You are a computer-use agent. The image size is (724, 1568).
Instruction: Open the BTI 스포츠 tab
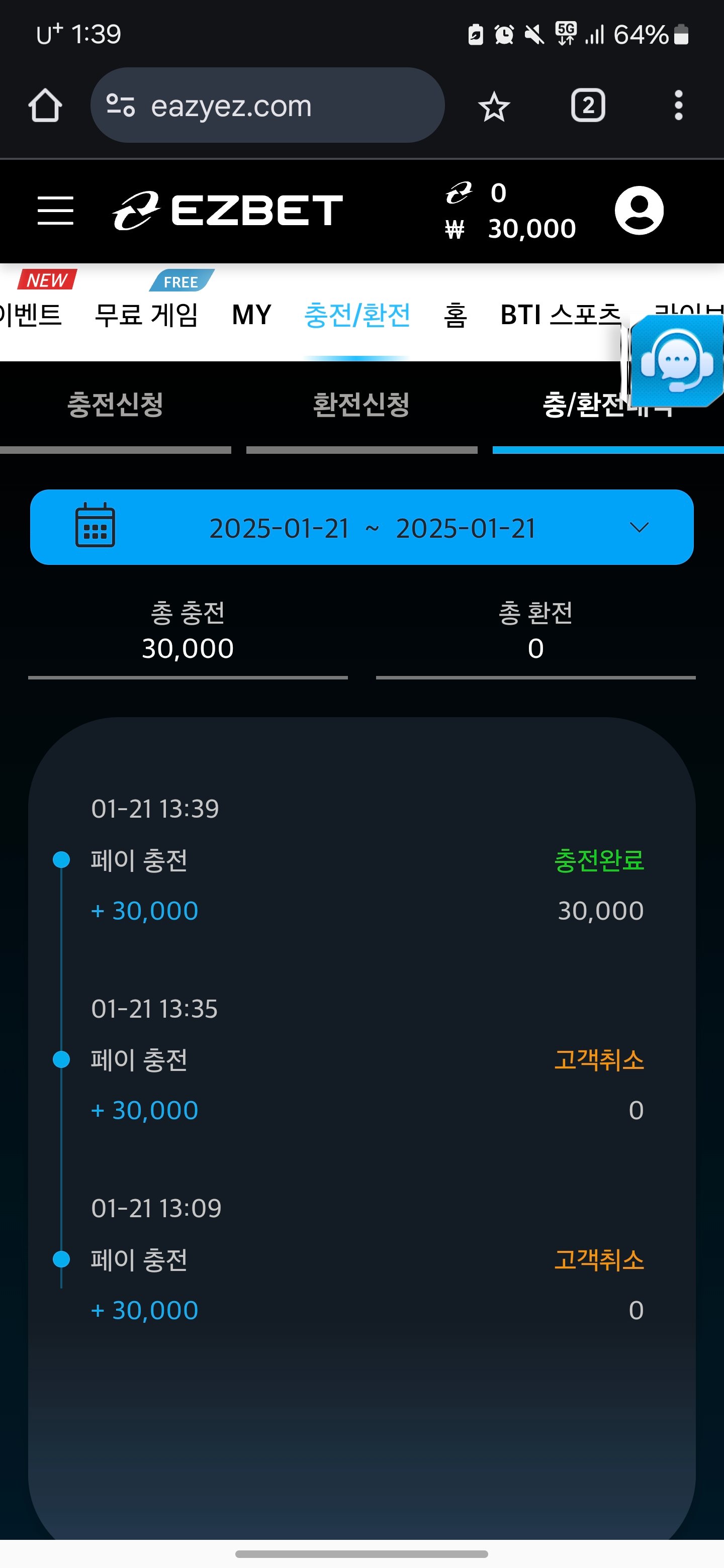point(559,315)
